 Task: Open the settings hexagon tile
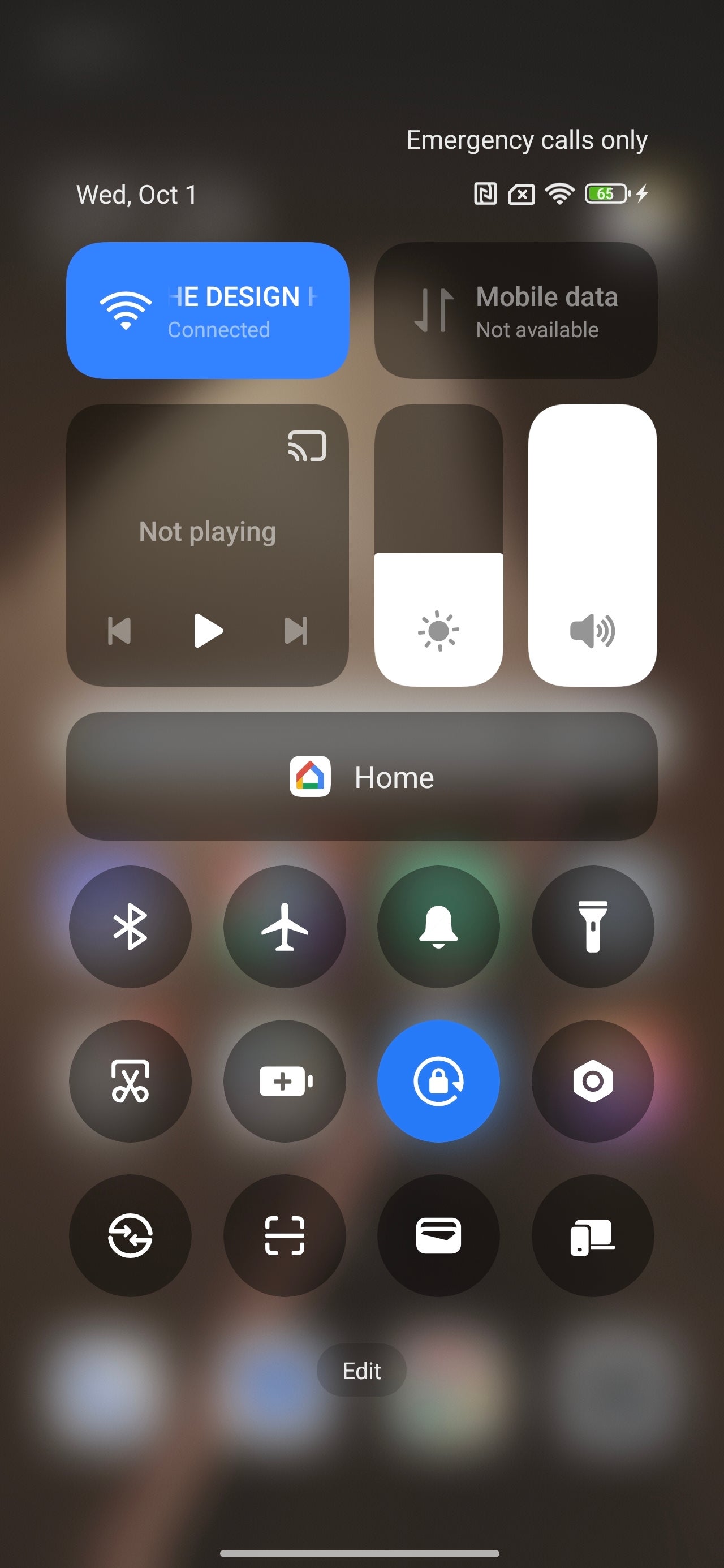592,1081
